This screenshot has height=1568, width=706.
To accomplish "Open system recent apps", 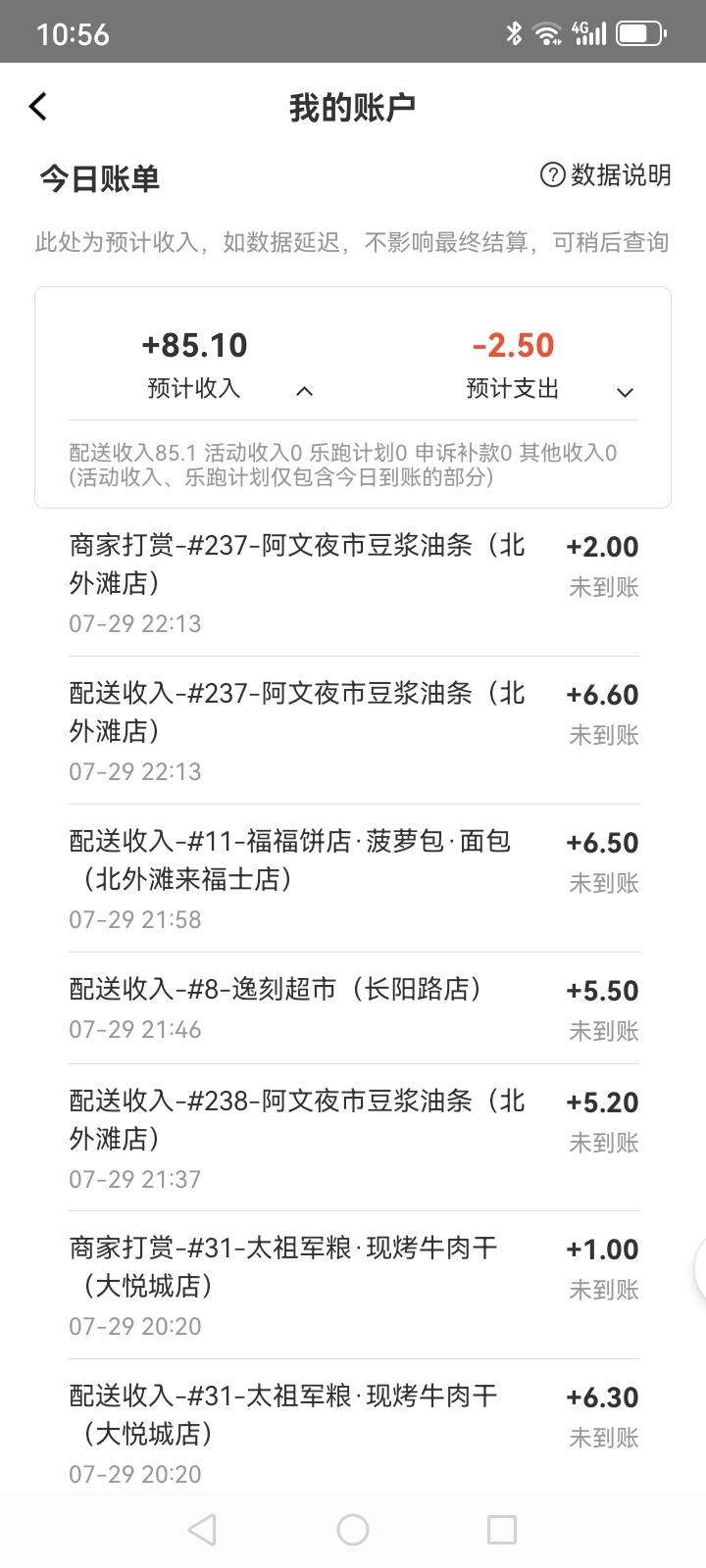I will pos(502,1530).
